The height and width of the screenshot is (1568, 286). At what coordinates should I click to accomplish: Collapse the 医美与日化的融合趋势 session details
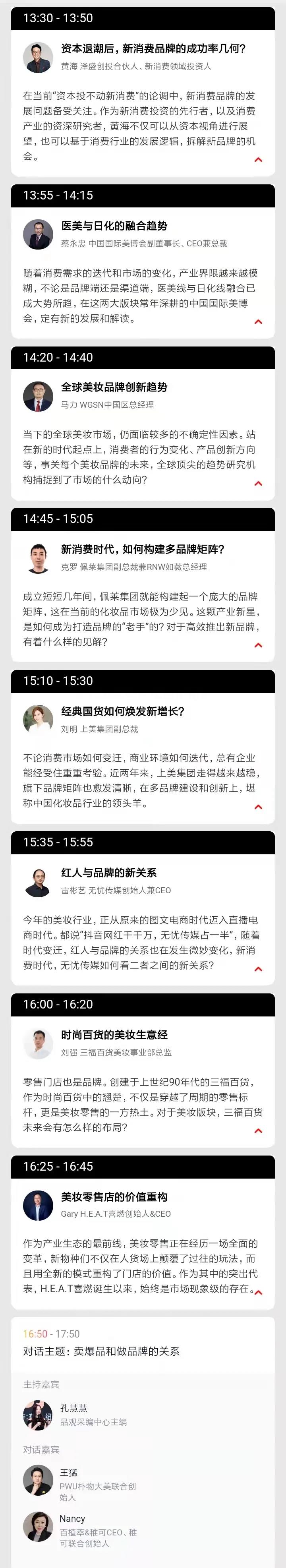(258, 321)
